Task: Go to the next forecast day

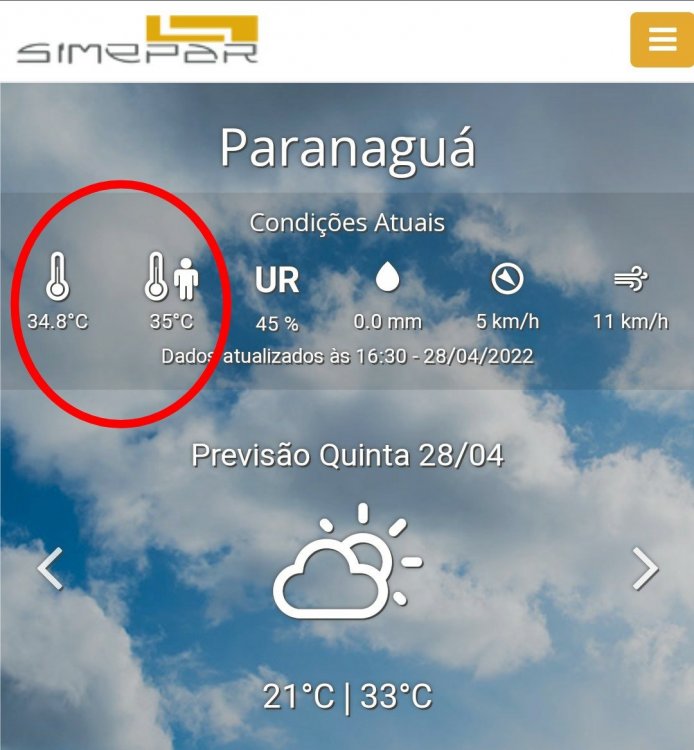Action: point(645,569)
